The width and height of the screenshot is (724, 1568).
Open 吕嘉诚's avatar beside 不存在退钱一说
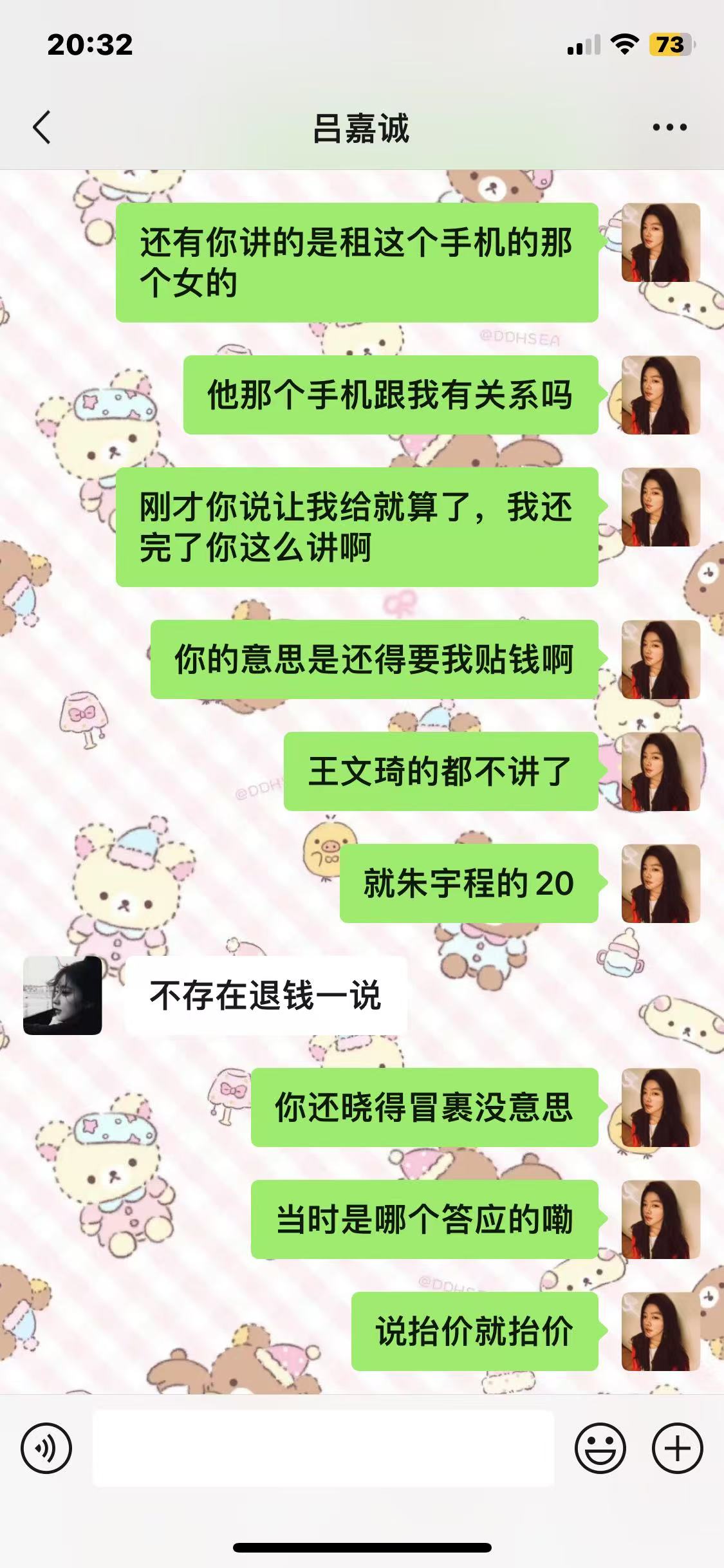tap(62, 996)
